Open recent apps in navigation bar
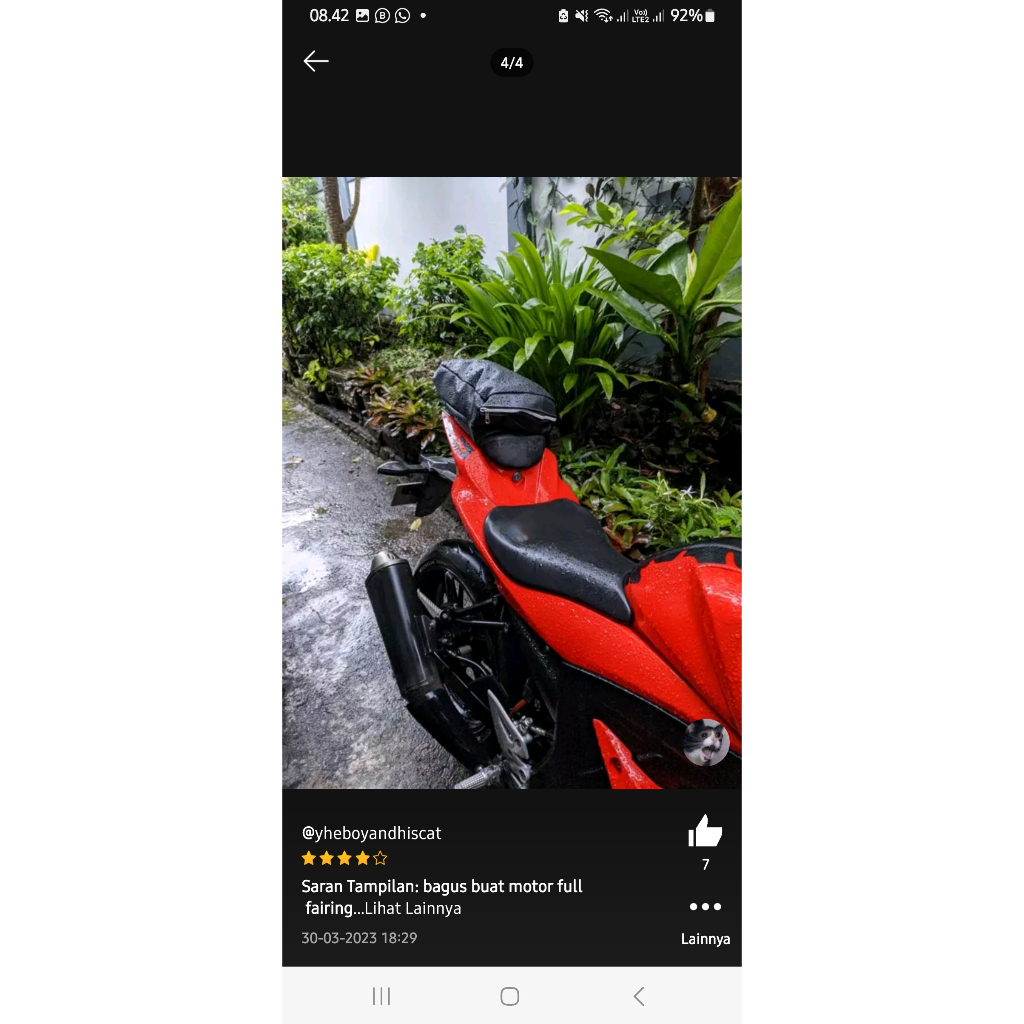 coord(381,996)
